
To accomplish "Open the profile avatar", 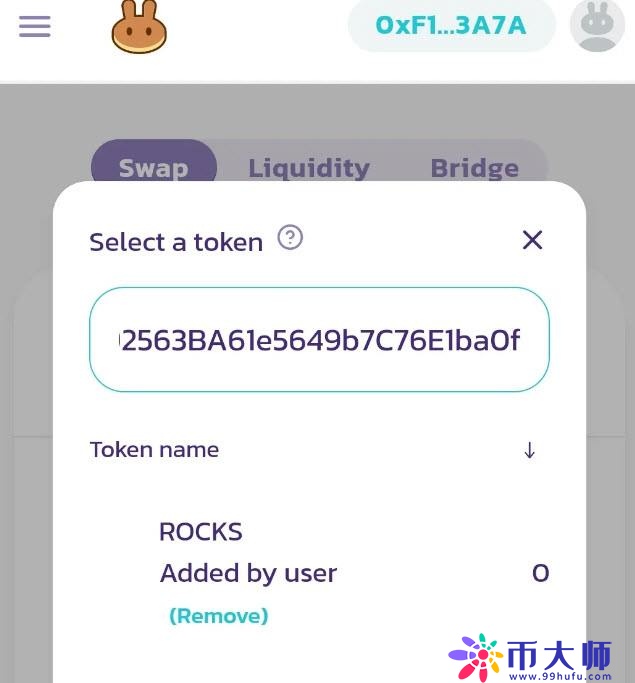I will [x=596, y=26].
